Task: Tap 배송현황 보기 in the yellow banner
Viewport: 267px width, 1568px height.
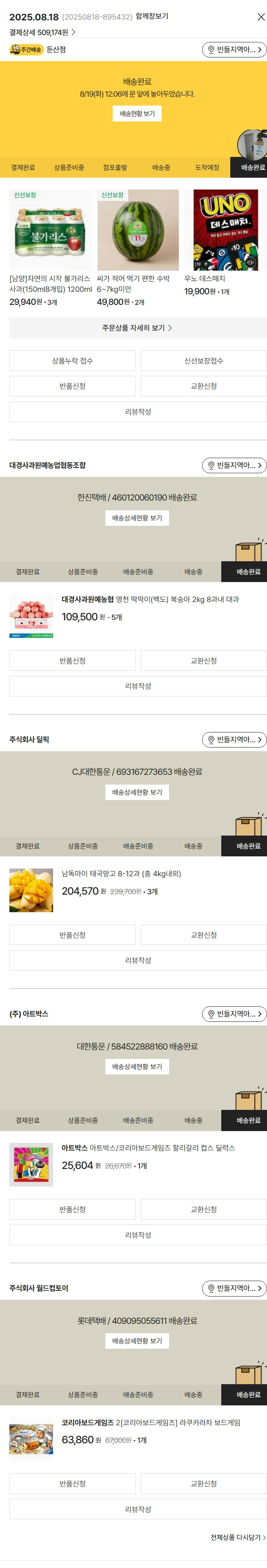Action: 136,114
